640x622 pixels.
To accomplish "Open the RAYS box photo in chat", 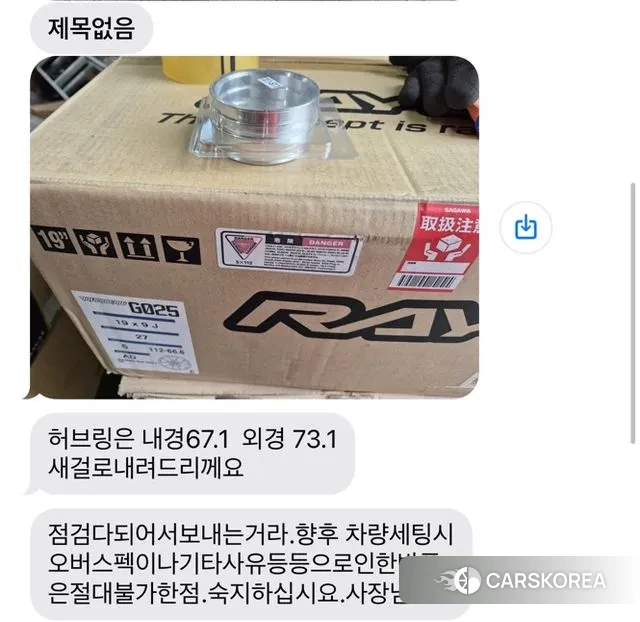I will (254, 227).
